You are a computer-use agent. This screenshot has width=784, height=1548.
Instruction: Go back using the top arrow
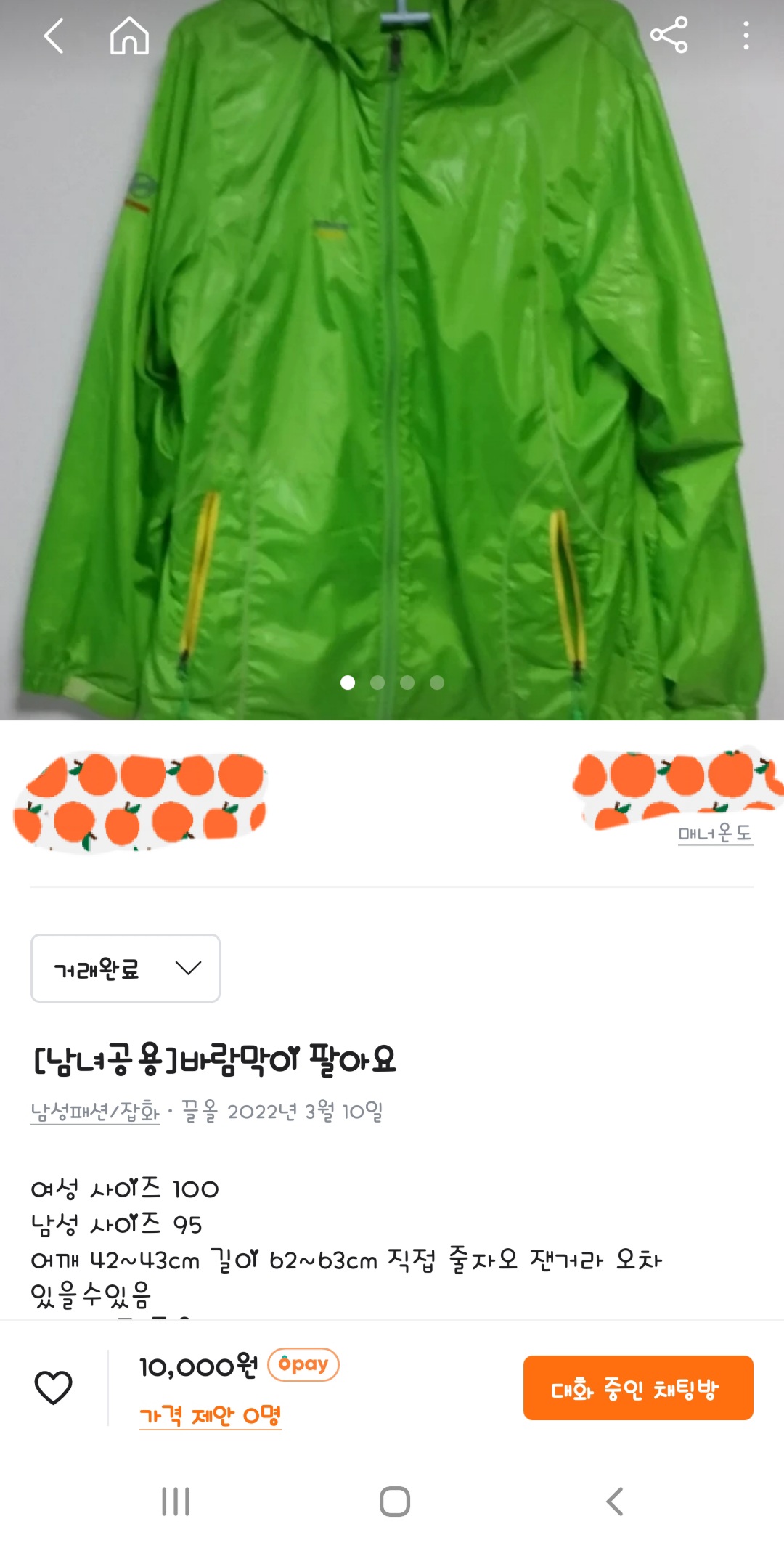54,36
